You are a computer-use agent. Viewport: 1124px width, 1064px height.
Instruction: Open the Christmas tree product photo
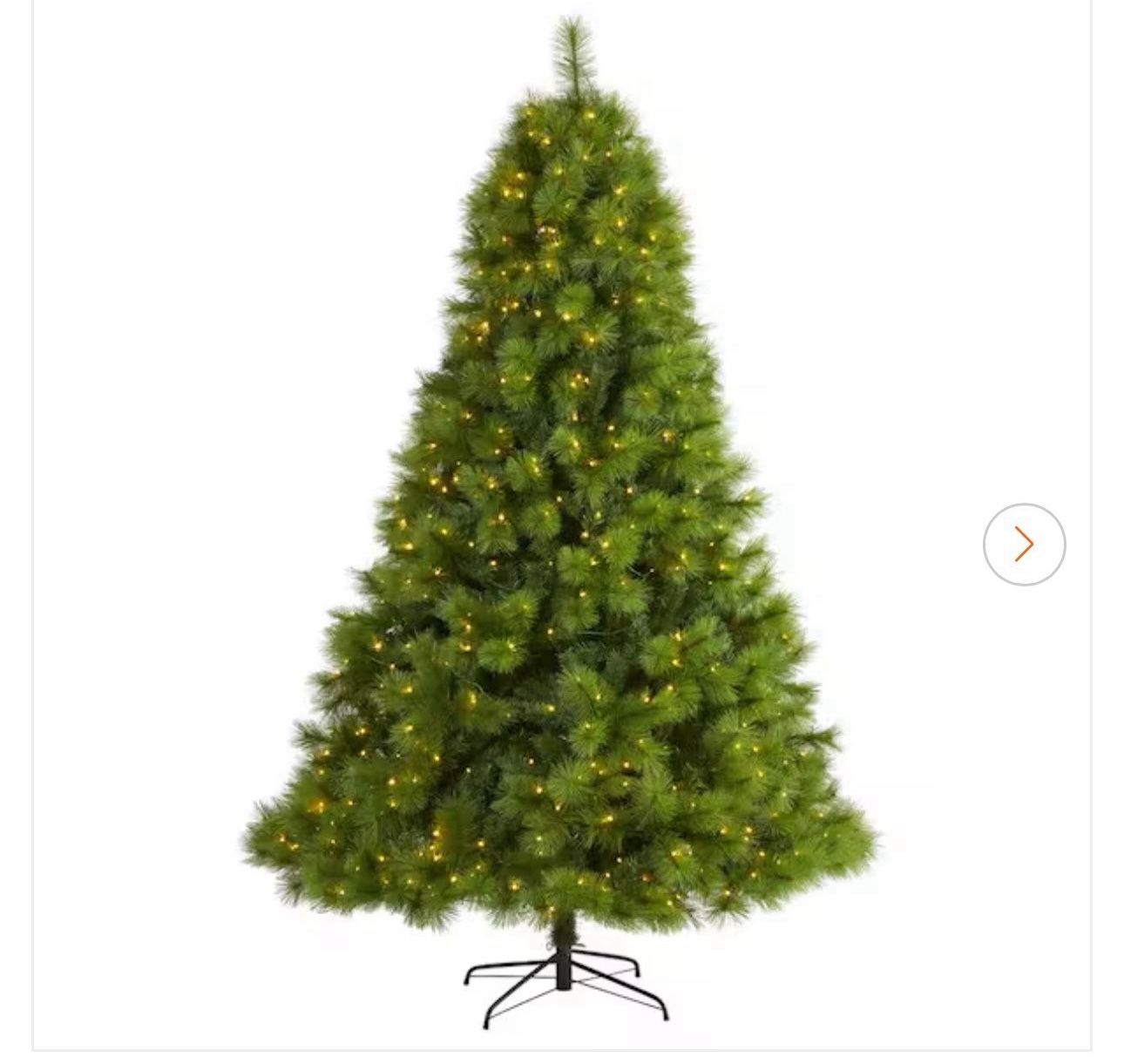pos(561,523)
